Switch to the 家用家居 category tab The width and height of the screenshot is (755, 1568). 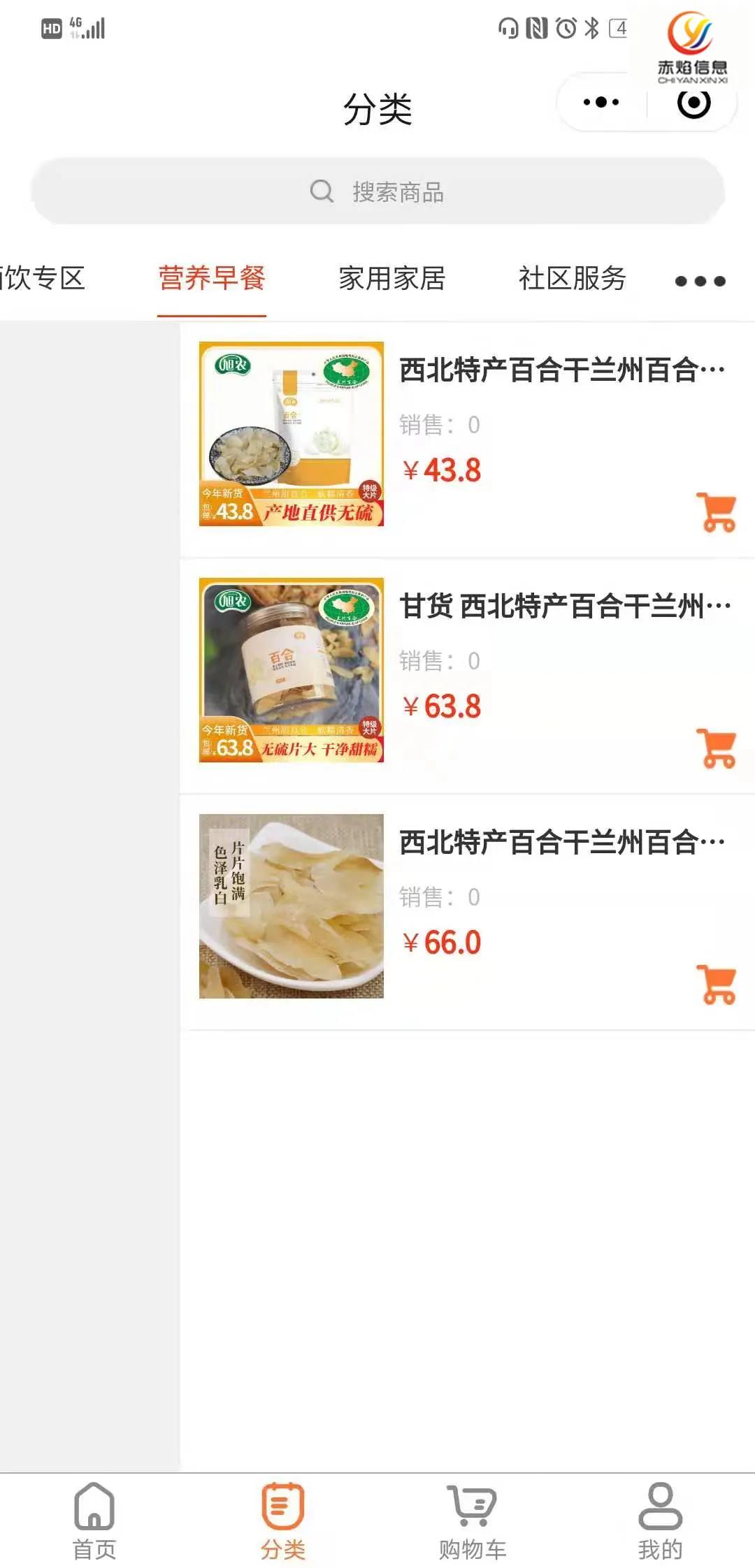392,278
